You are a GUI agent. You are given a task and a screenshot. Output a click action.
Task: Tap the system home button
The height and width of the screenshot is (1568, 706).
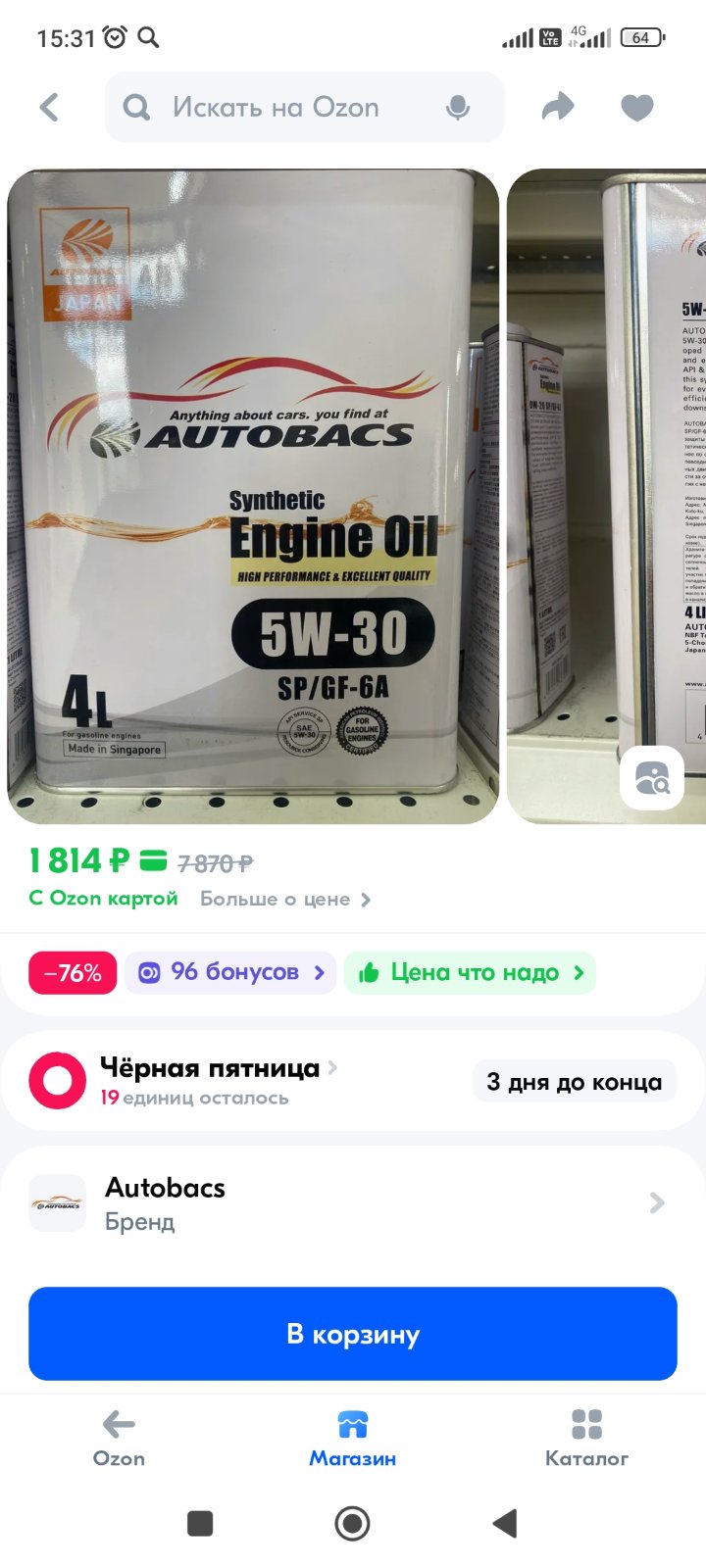pyautogui.click(x=353, y=1523)
